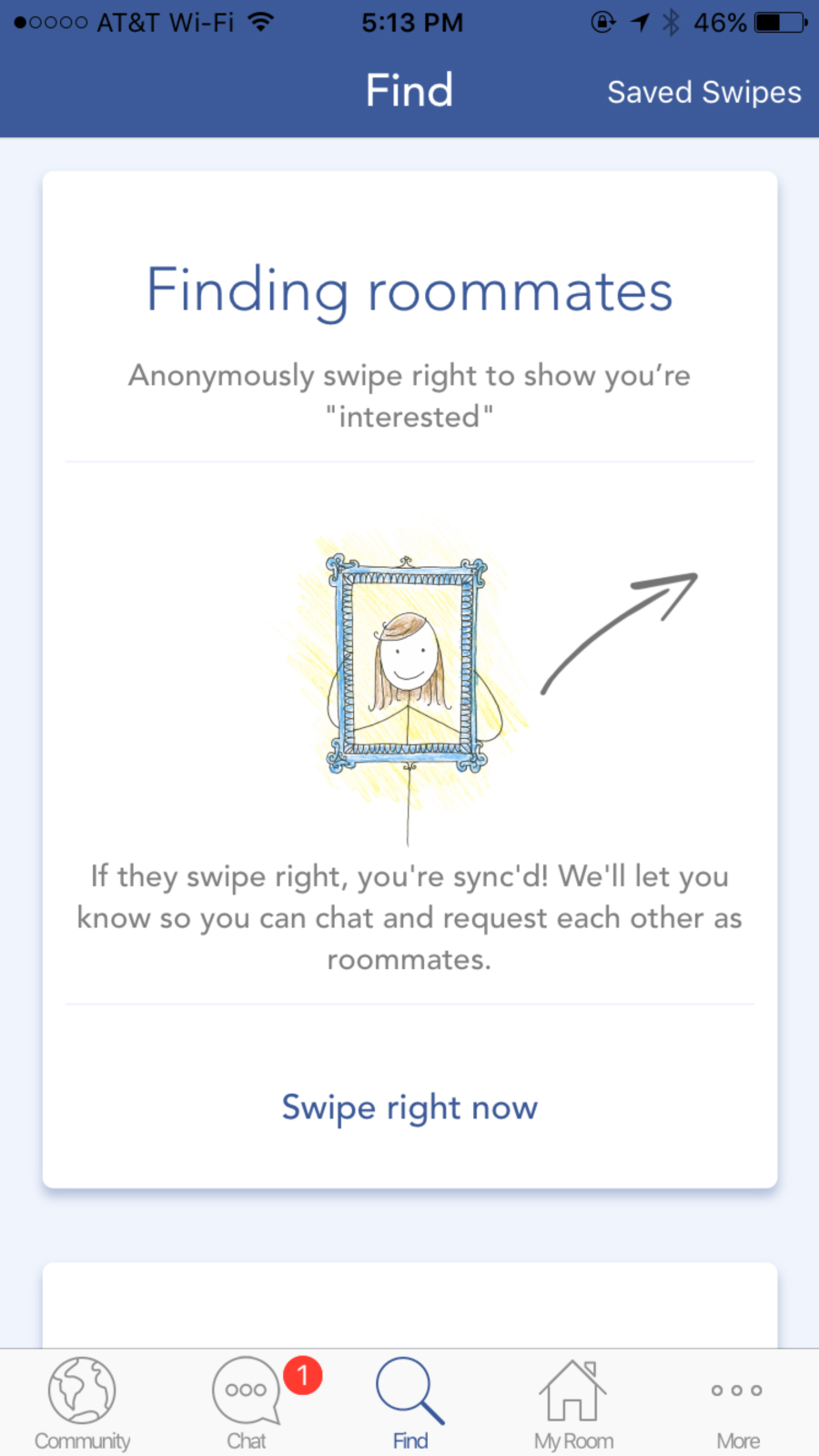Open Saved Swipes
Screen dimensions: 819x1456
[x=703, y=92]
